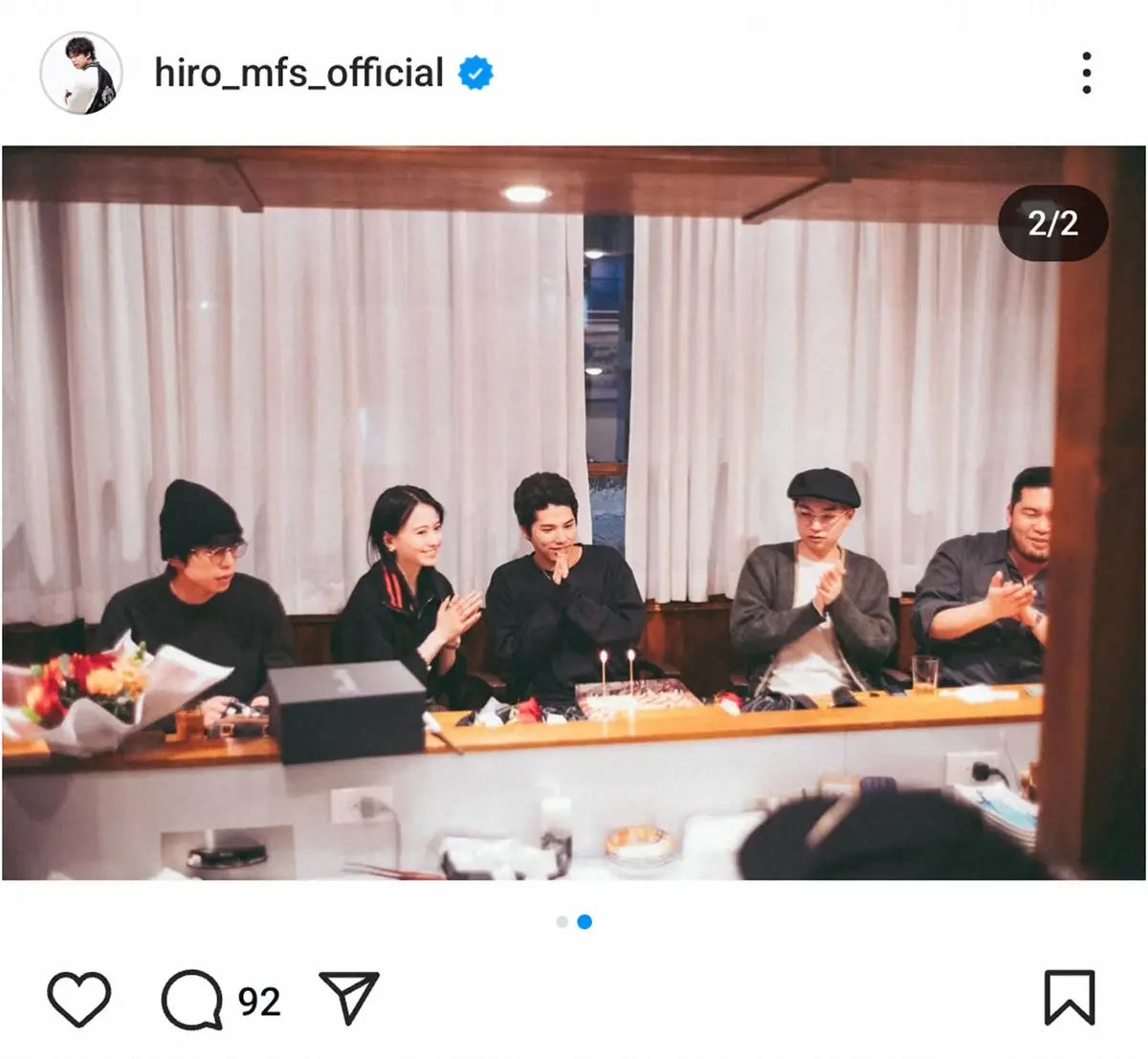Image resolution: width=1148 pixels, height=1059 pixels.
Task: Tap the birthday photo in the post
Action: 574,512
